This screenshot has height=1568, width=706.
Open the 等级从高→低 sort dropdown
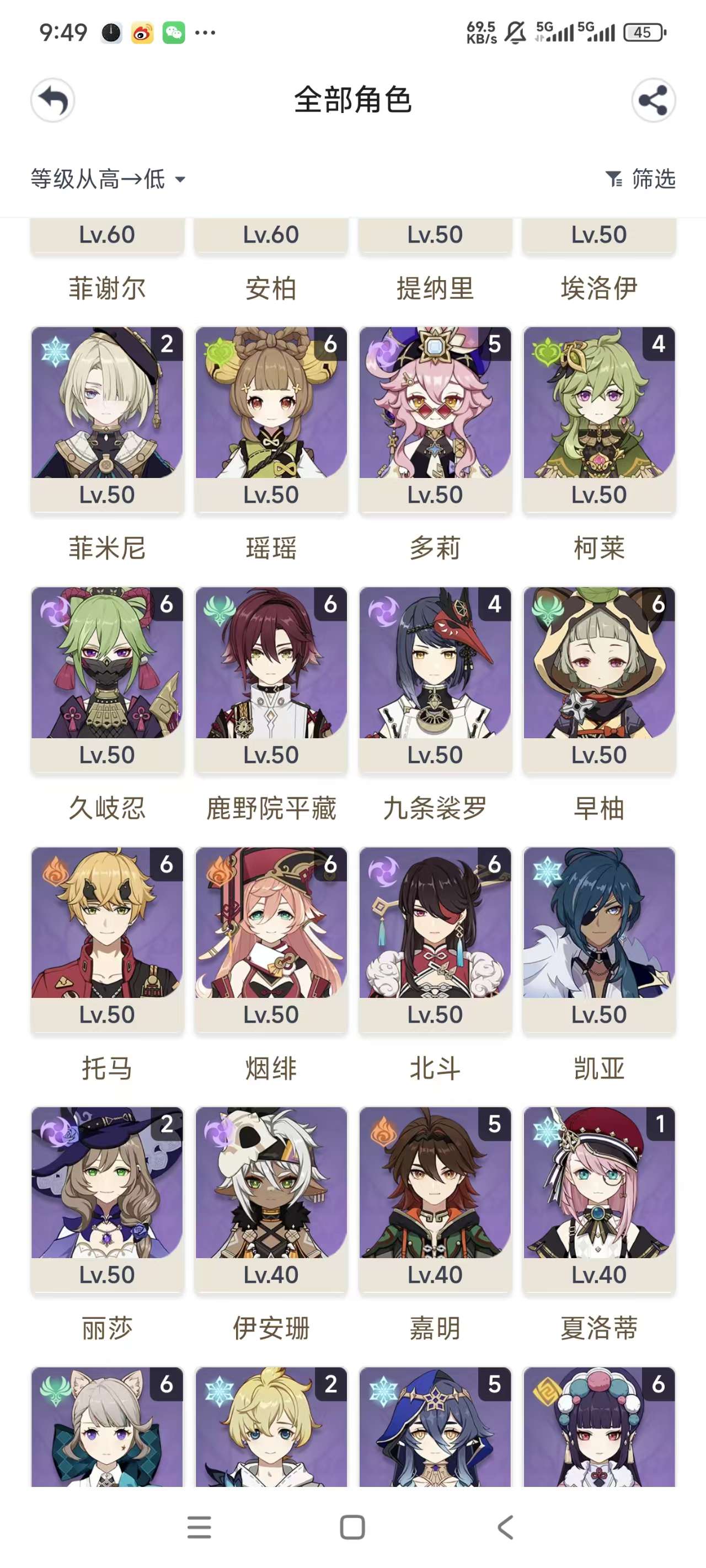pos(108,180)
